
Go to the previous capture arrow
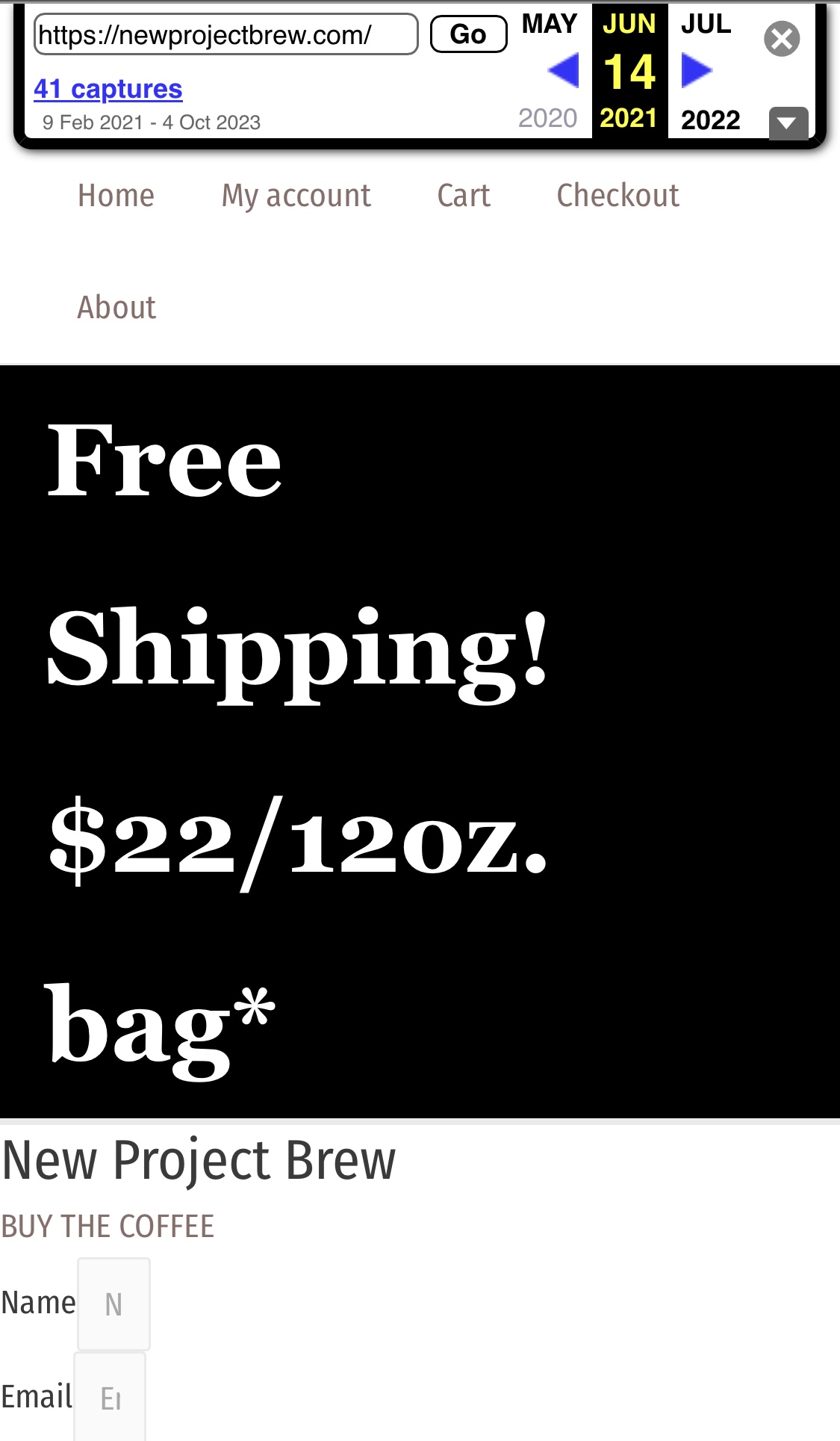click(564, 71)
